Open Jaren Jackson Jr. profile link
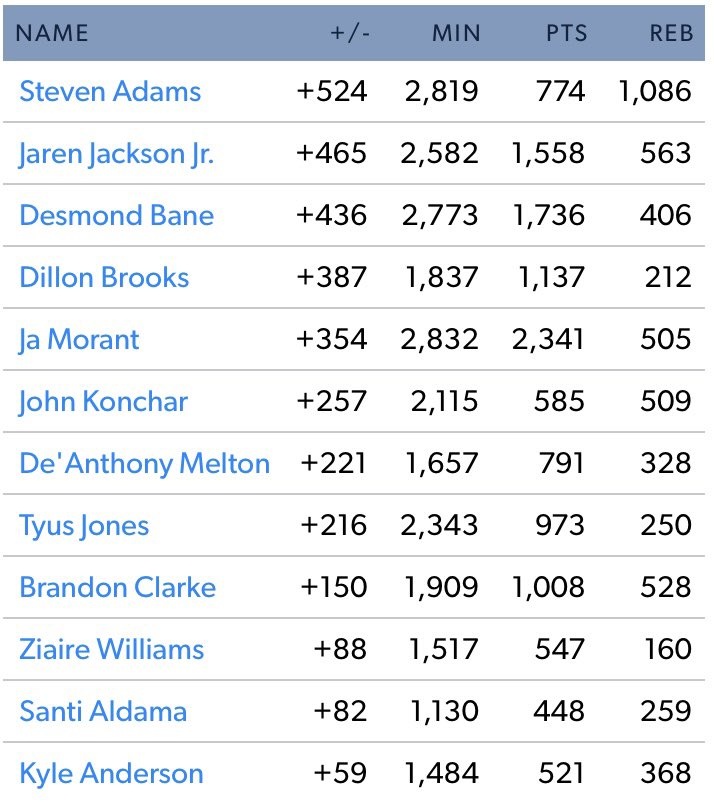 click(x=116, y=154)
